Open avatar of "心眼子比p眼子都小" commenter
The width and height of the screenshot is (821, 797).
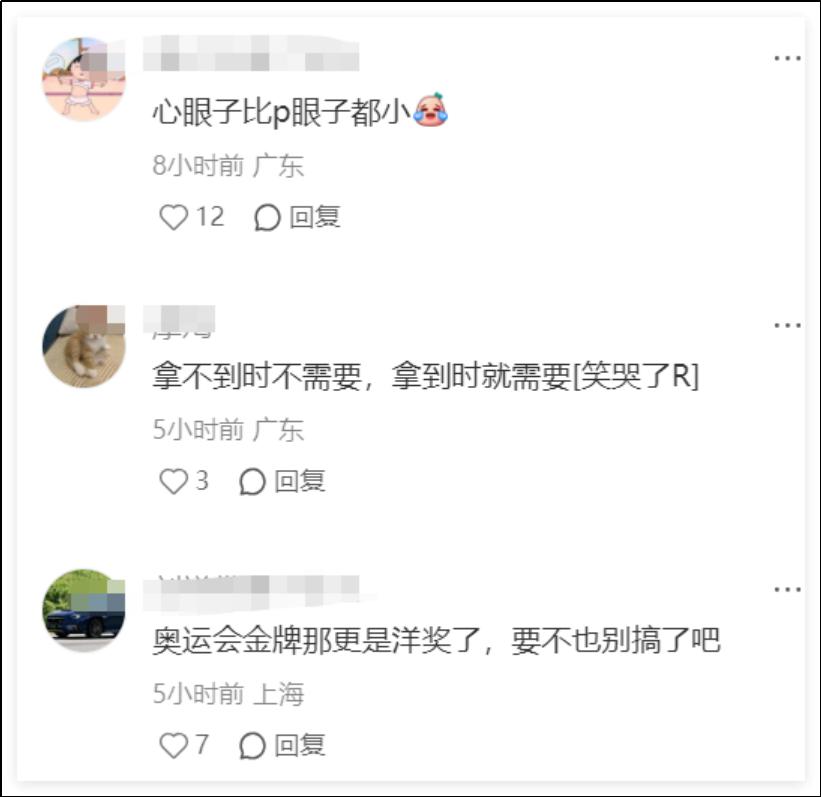coord(84,79)
